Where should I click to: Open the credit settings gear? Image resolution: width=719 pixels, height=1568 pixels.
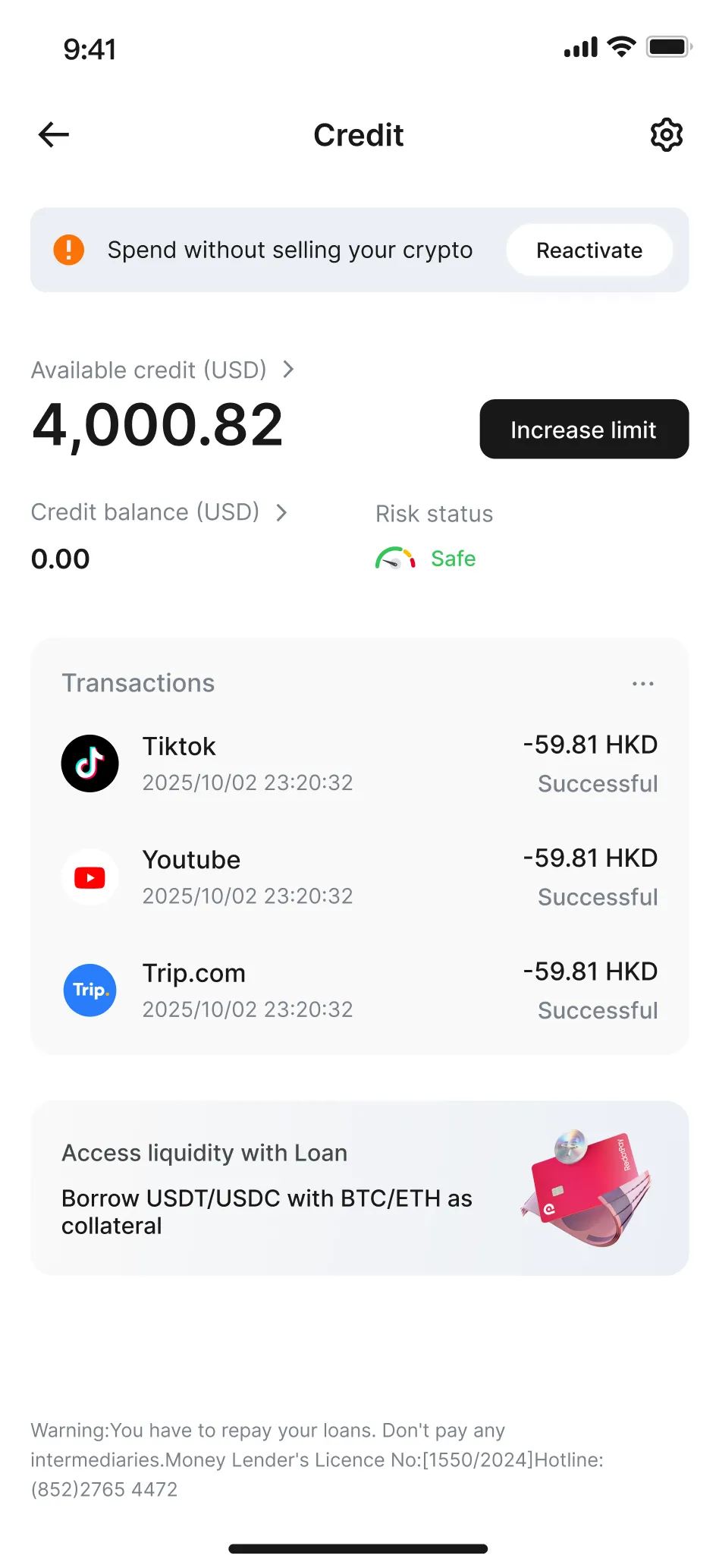[x=666, y=135]
